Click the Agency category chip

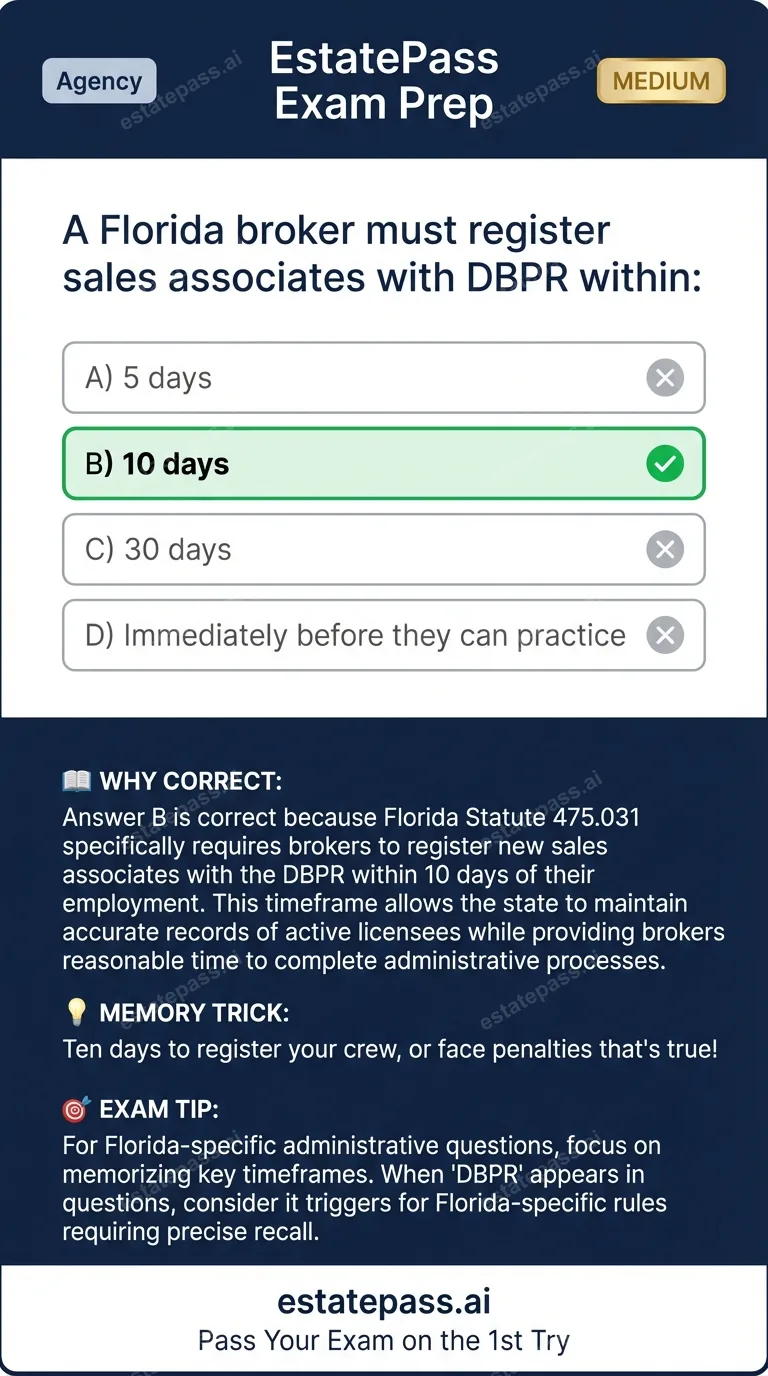pyautogui.click(x=98, y=81)
